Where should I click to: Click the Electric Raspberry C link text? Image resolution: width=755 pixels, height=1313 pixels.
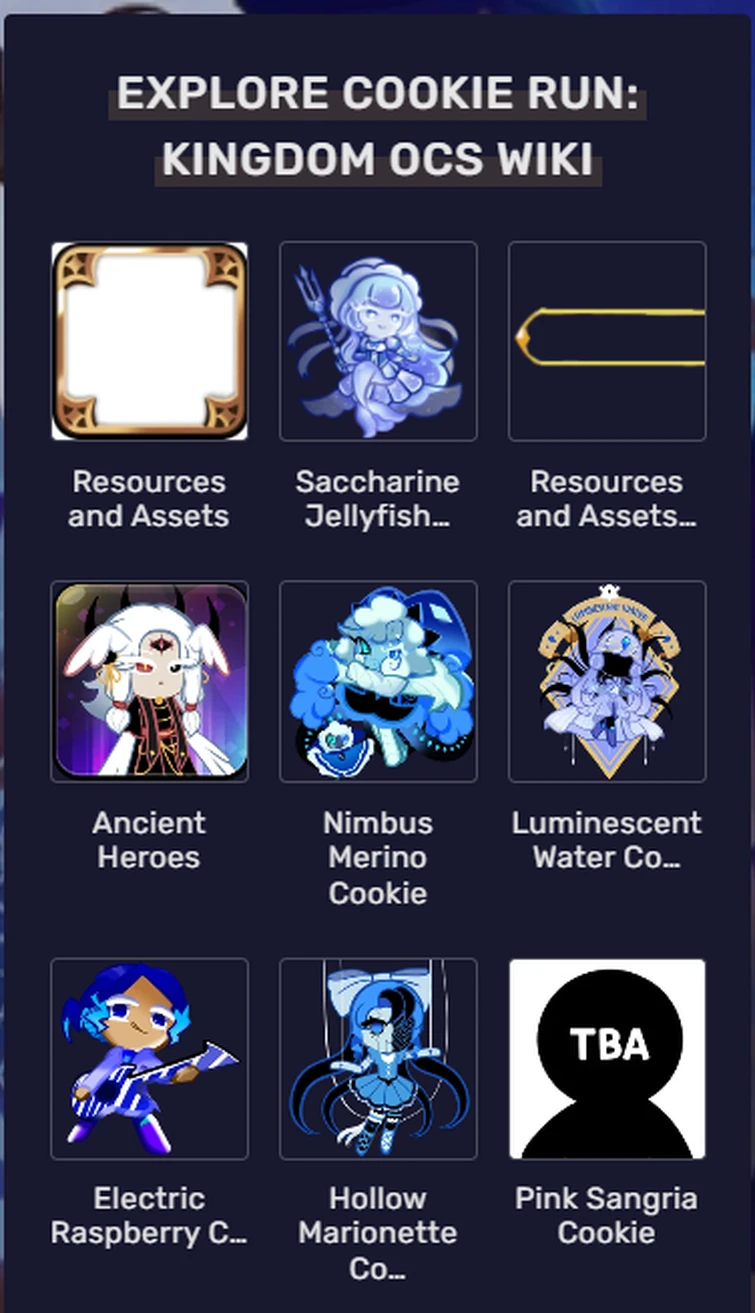tap(149, 1216)
